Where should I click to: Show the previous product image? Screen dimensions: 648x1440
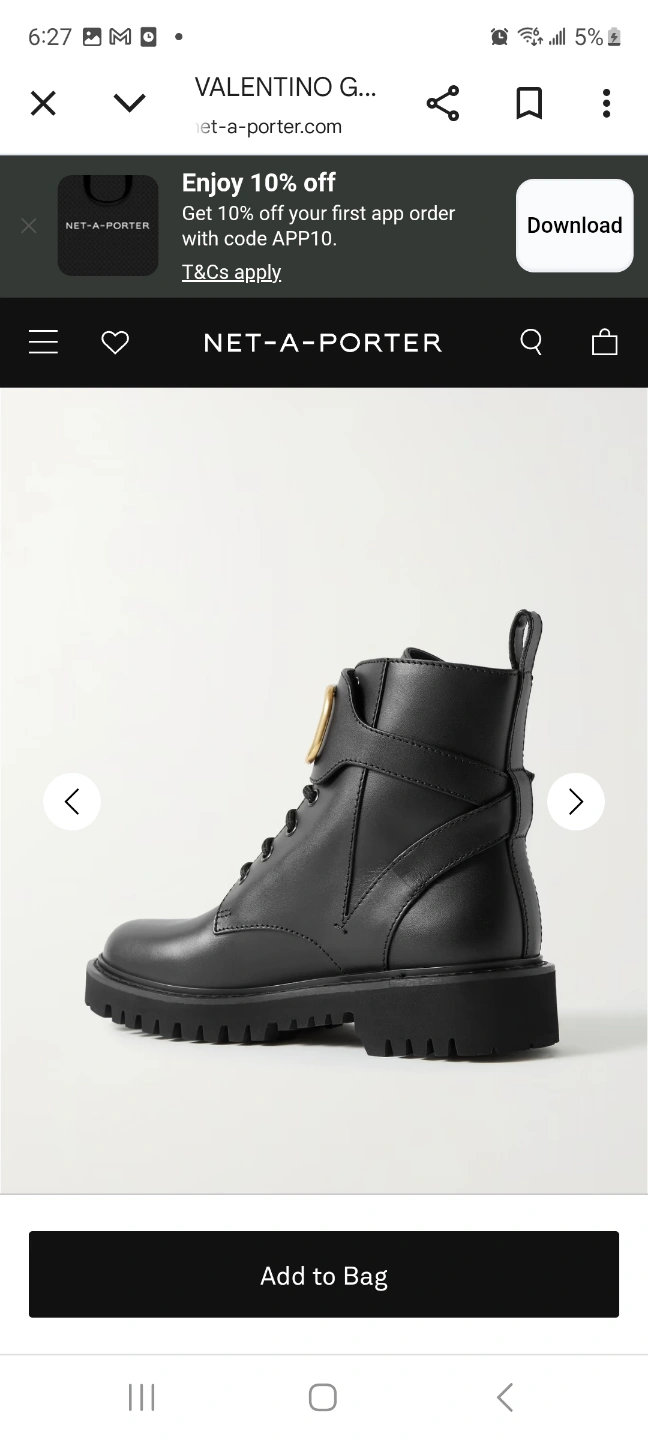72,801
